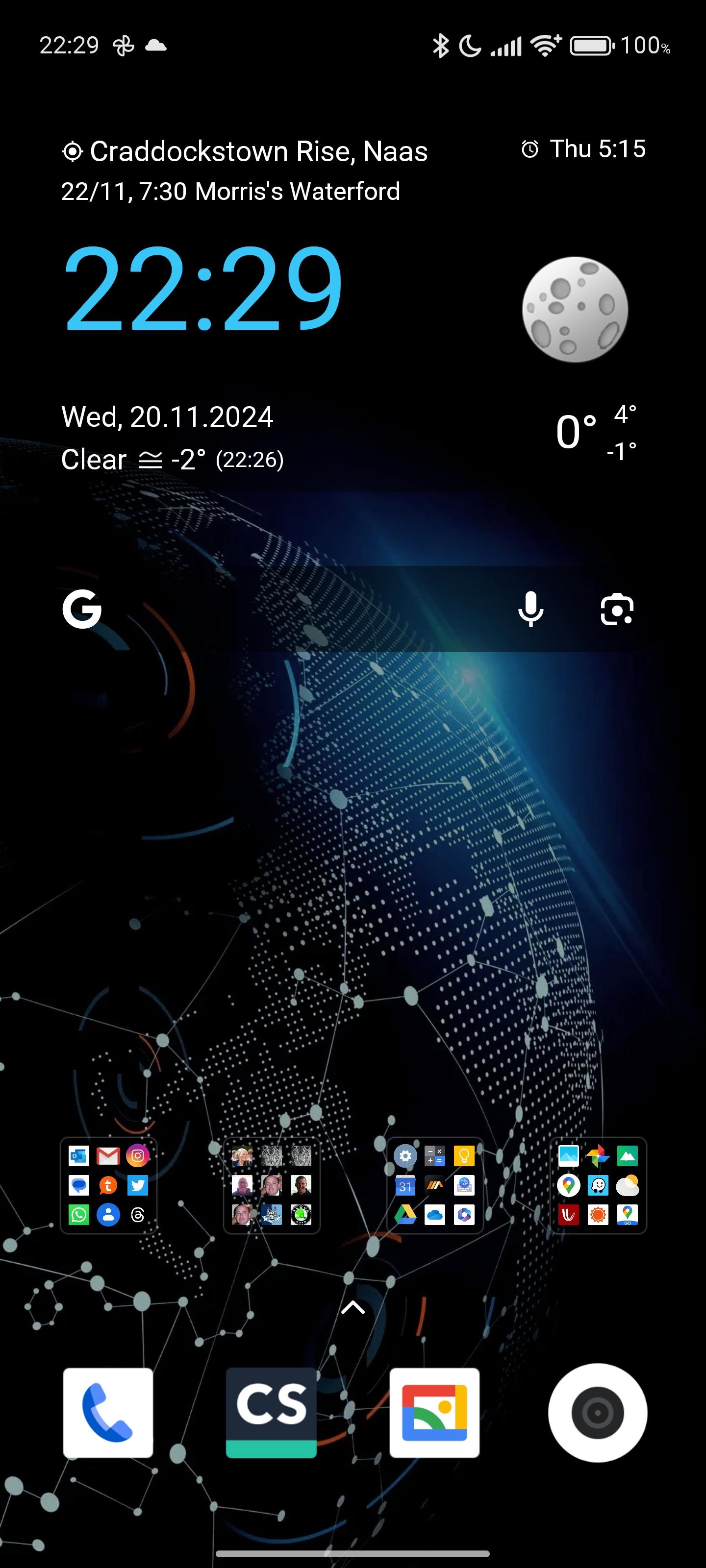Open the Morris's Waterford calendar event
The height and width of the screenshot is (1568, 706).
point(230,192)
